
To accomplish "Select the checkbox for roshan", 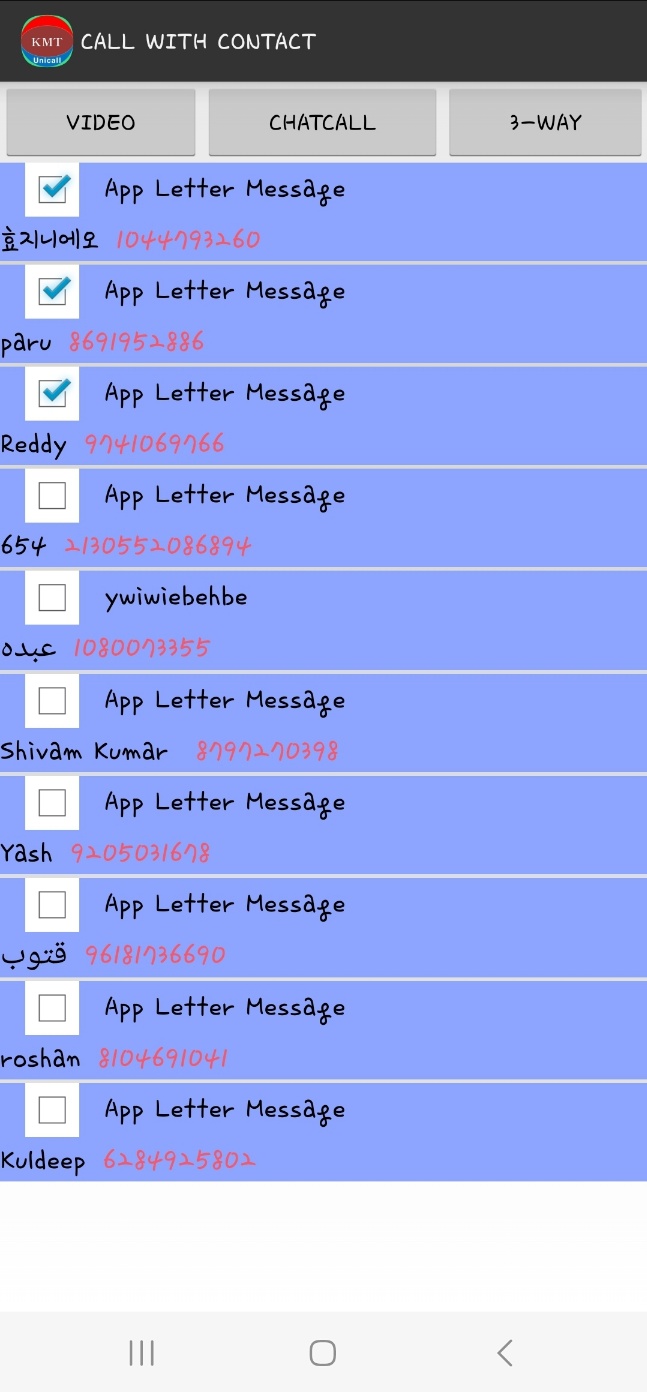I will (52, 1007).
